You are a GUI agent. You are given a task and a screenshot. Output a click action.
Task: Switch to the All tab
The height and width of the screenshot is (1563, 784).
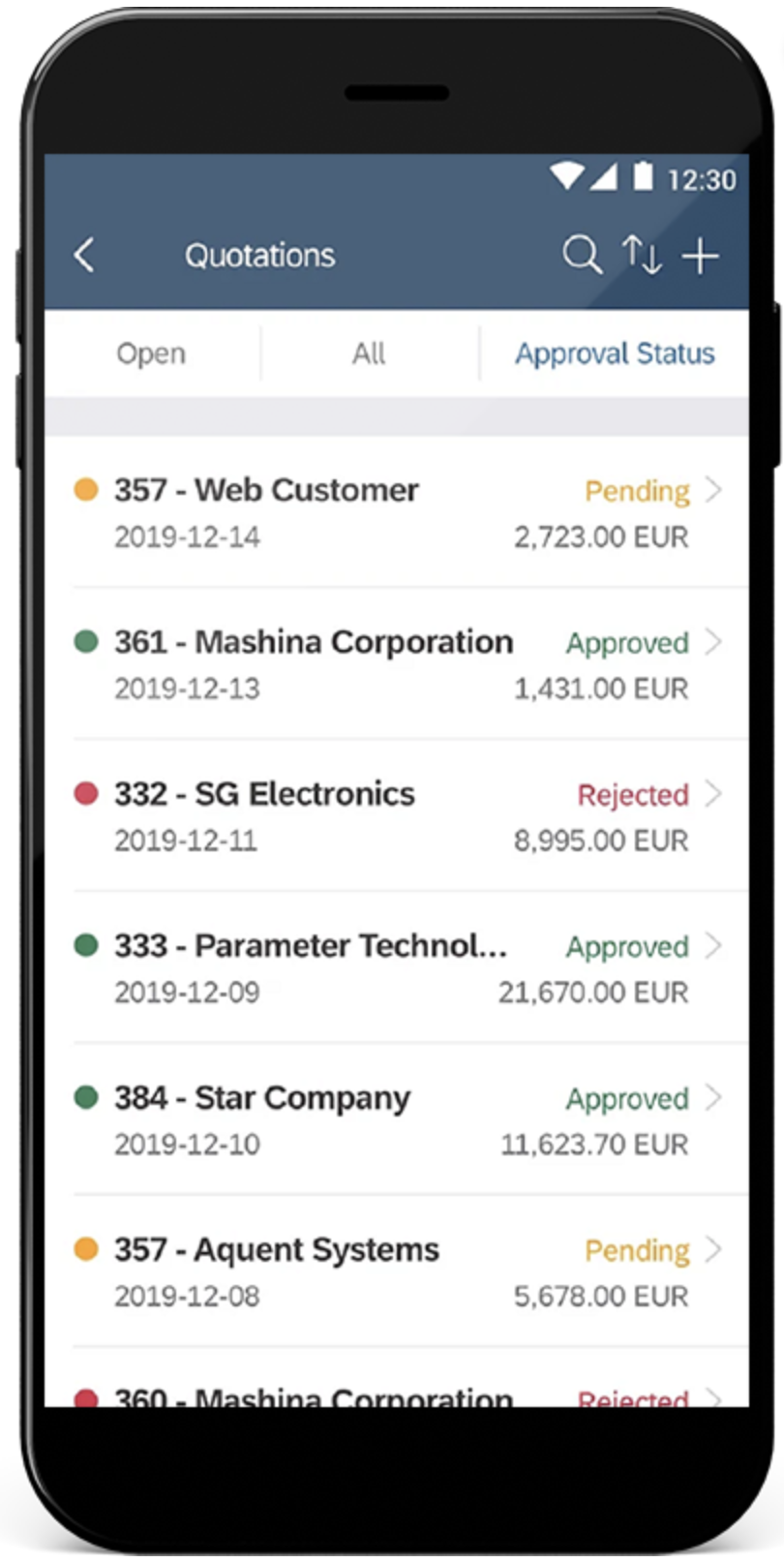(369, 353)
